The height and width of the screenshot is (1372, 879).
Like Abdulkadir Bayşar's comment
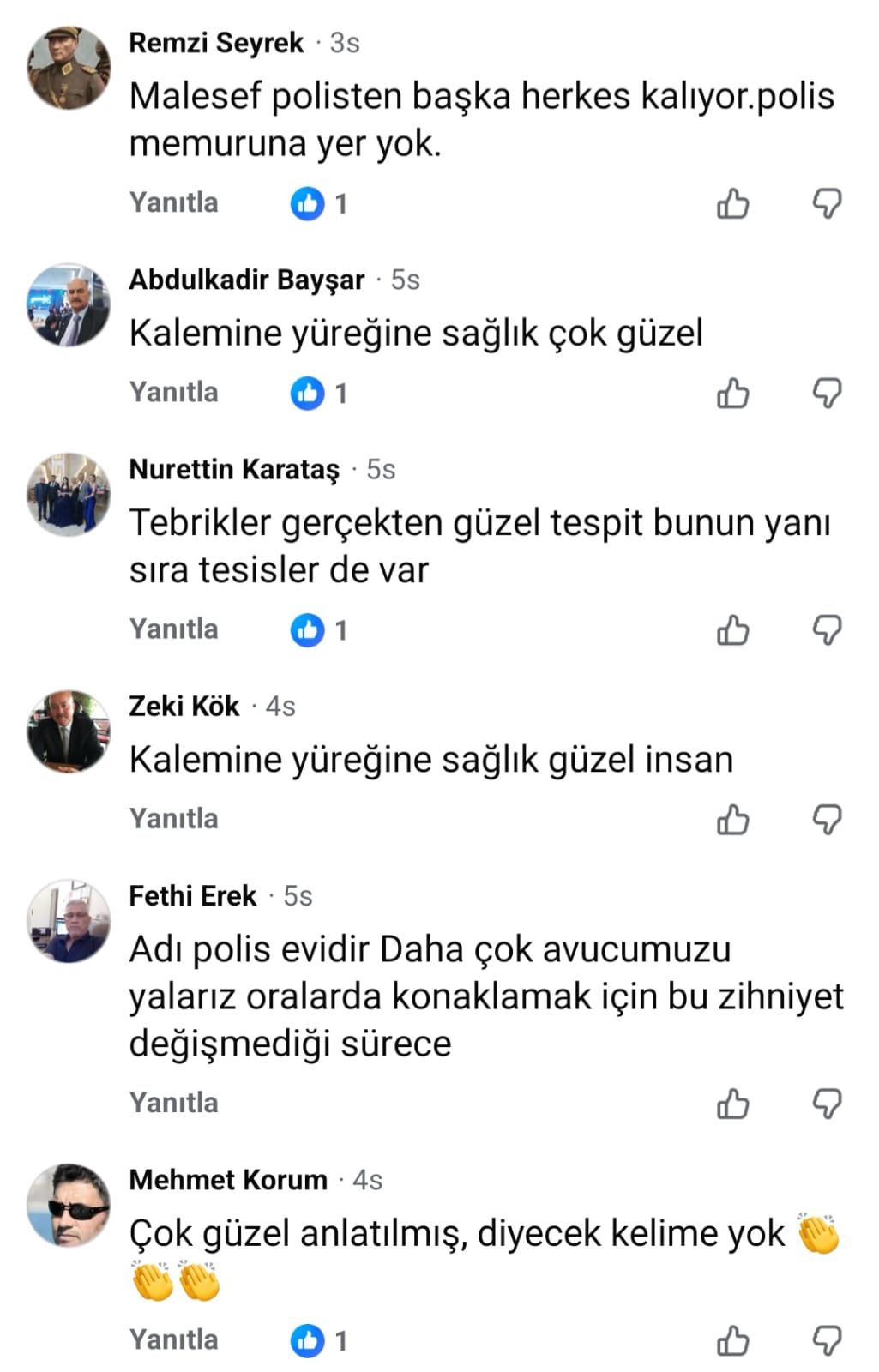pos(732,394)
